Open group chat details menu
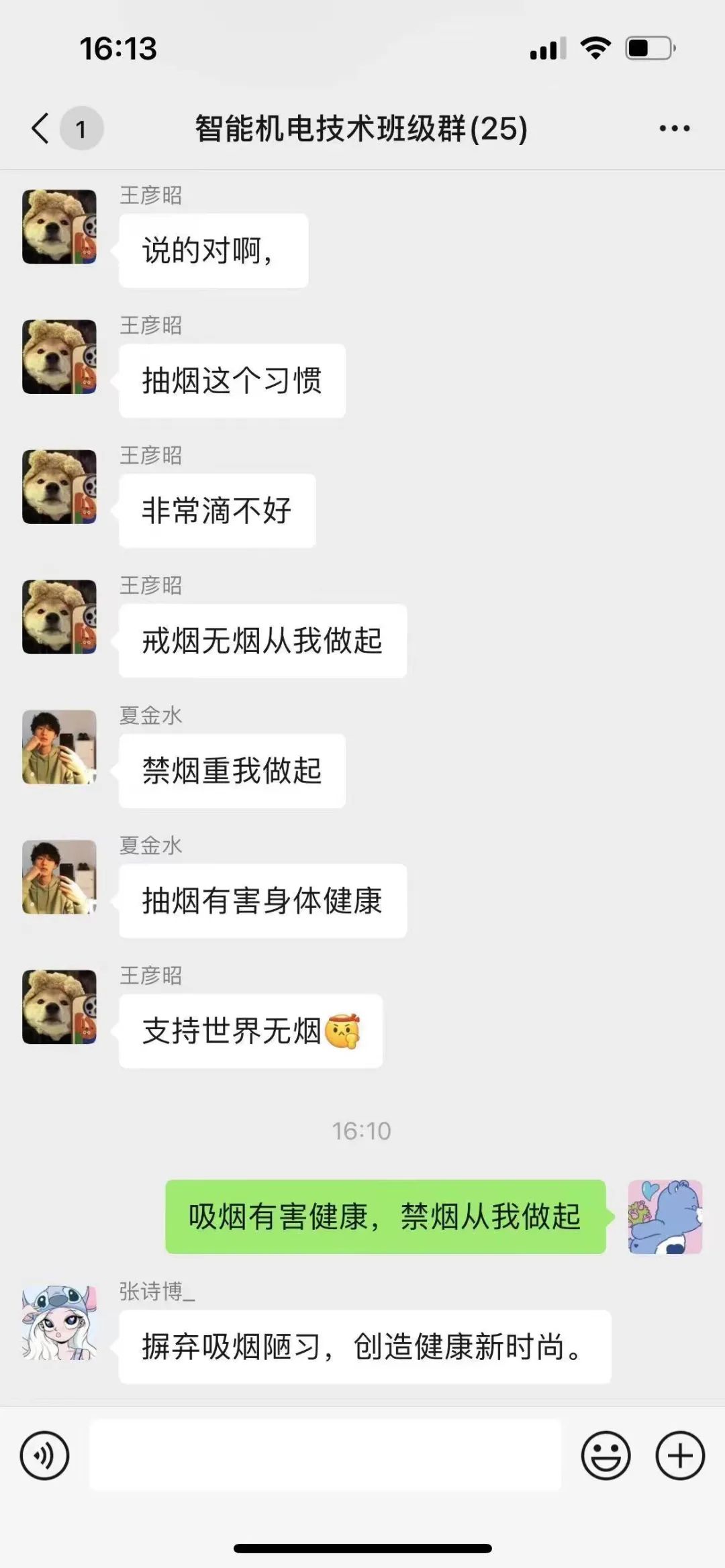 coord(674,128)
